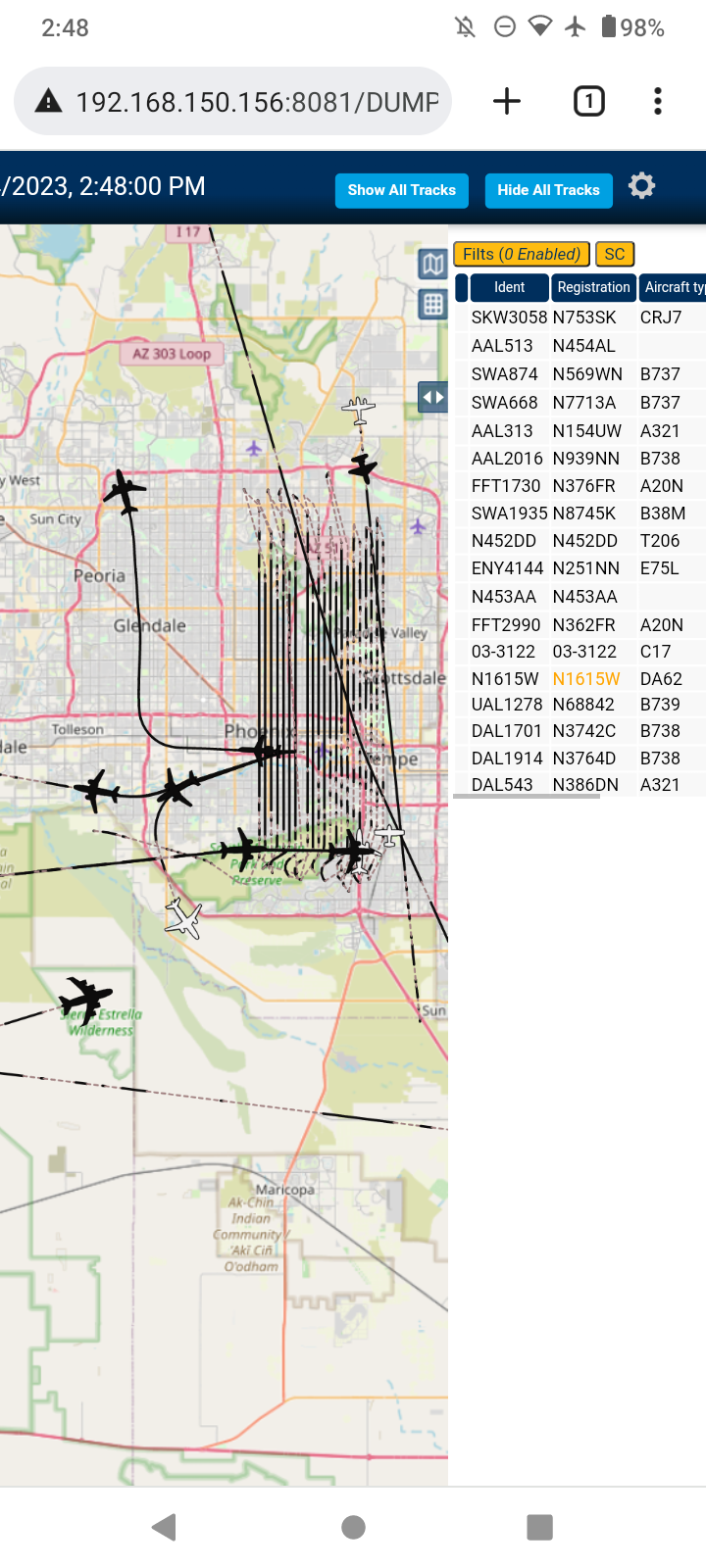706x1568 pixels.
Task: Open the map layers icon
Action: pos(433,263)
